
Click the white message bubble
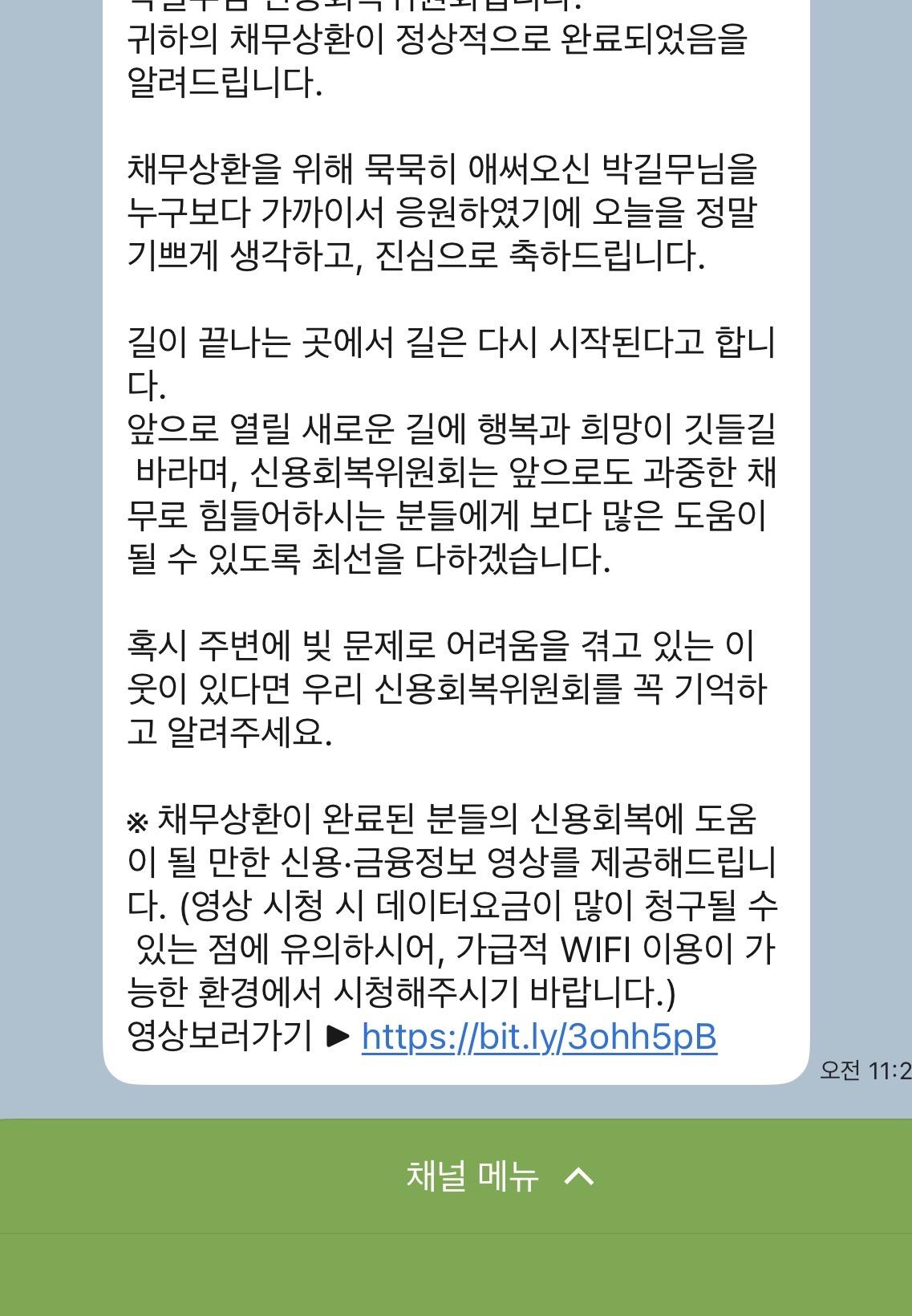click(457, 562)
